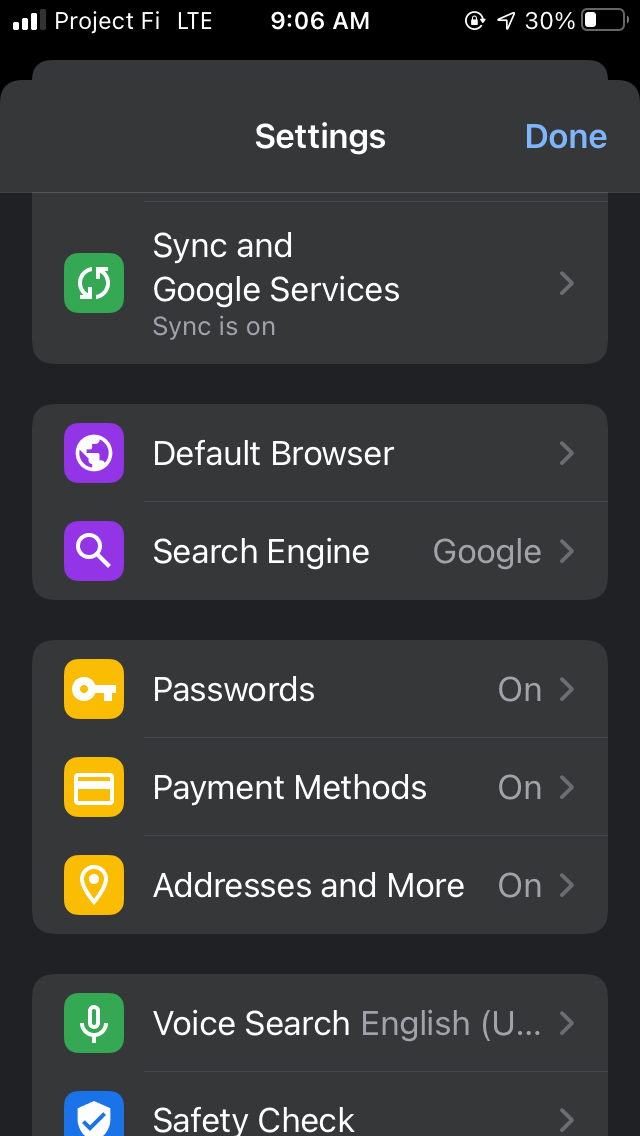The height and width of the screenshot is (1136, 640).
Task: Open Voice Search language settings
Action: coord(320,1023)
